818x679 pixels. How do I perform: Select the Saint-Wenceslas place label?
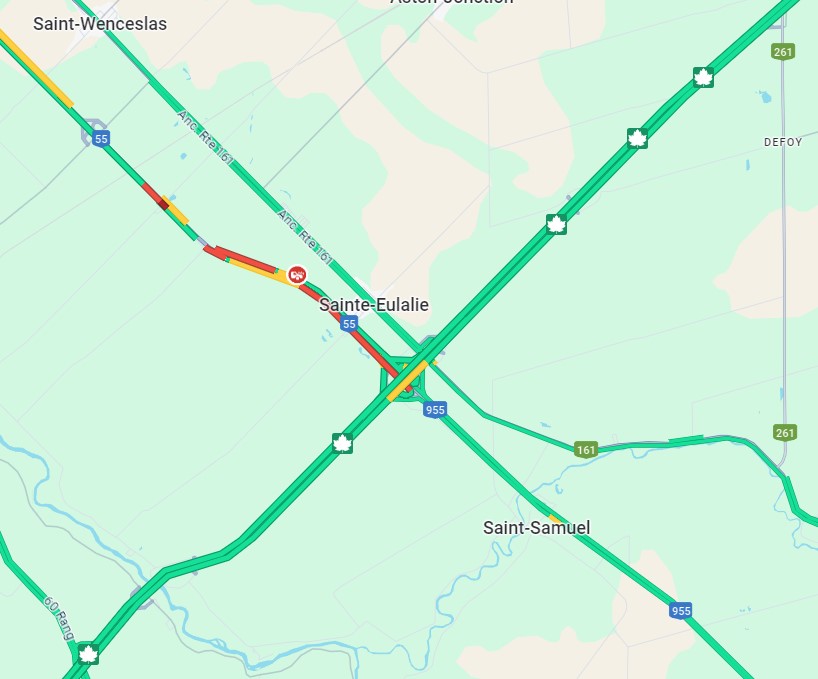(100, 23)
